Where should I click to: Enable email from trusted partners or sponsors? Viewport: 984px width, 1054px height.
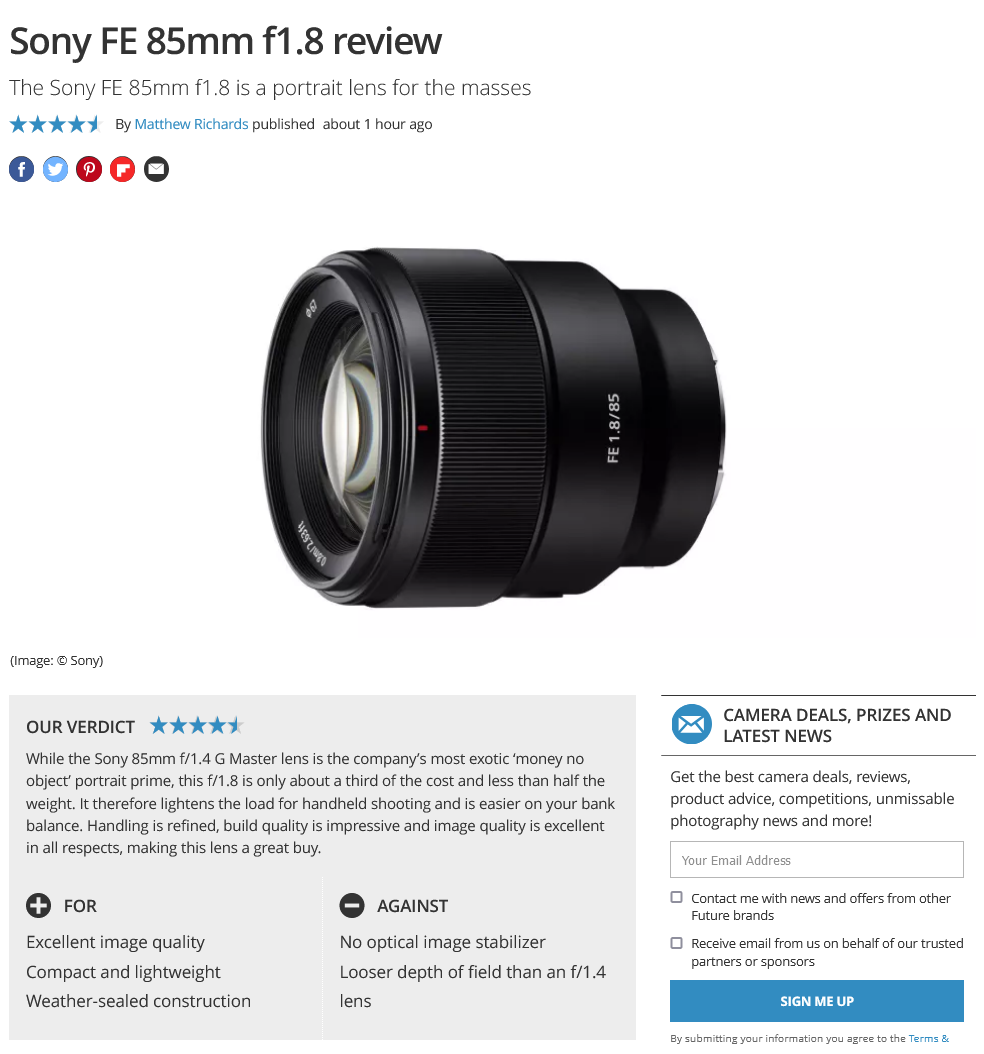(676, 942)
